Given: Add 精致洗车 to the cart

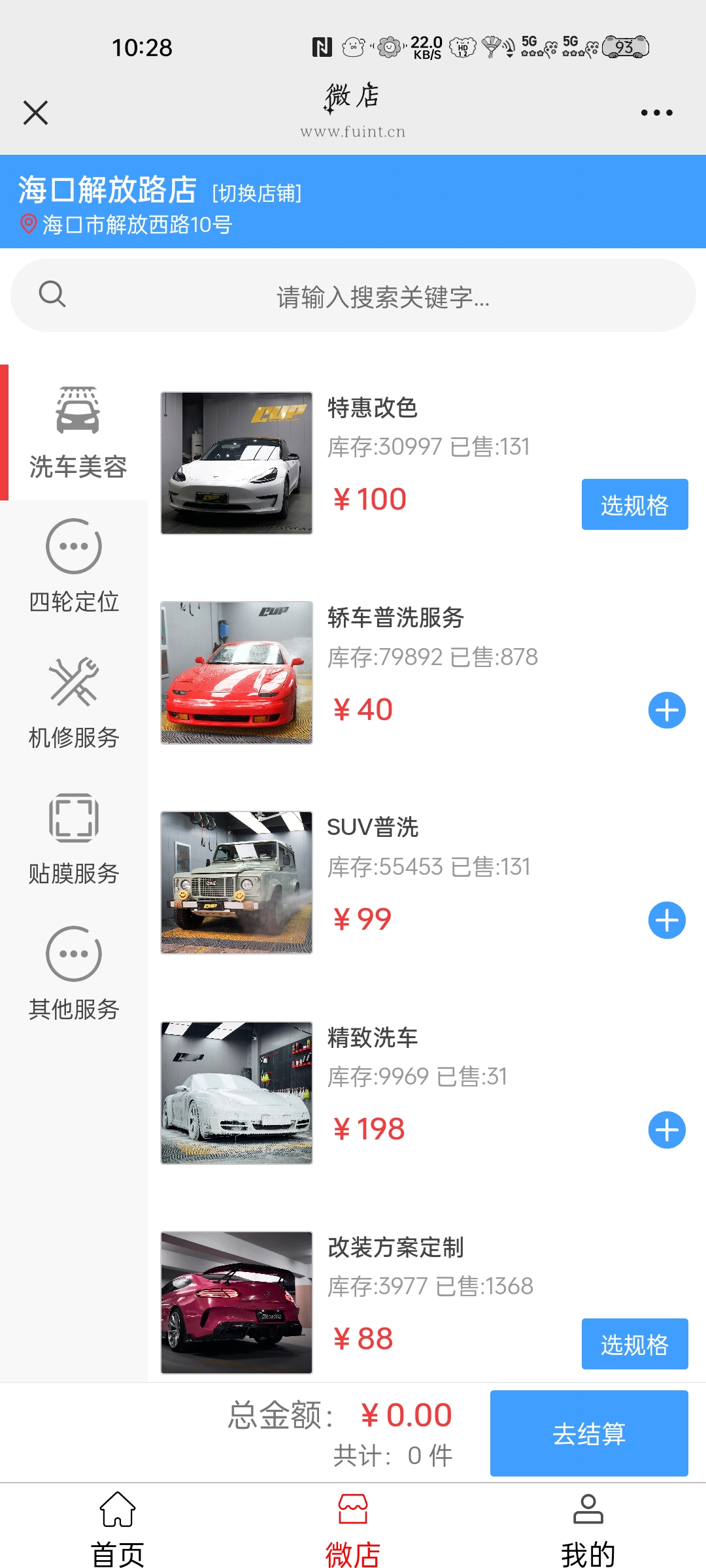Looking at the screenshot, I should point(667,1130).
